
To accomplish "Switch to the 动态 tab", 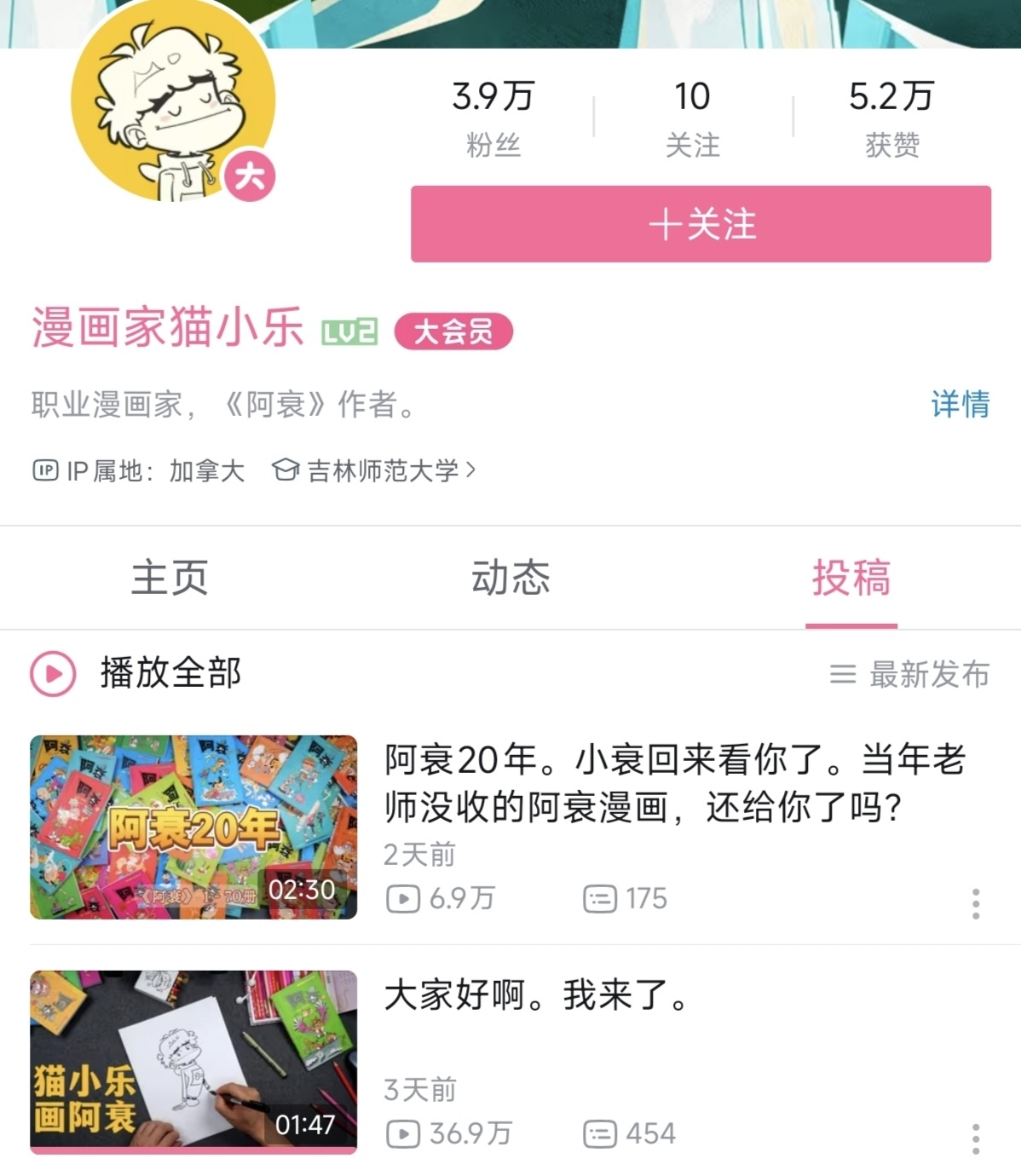I will click(510, 578).
